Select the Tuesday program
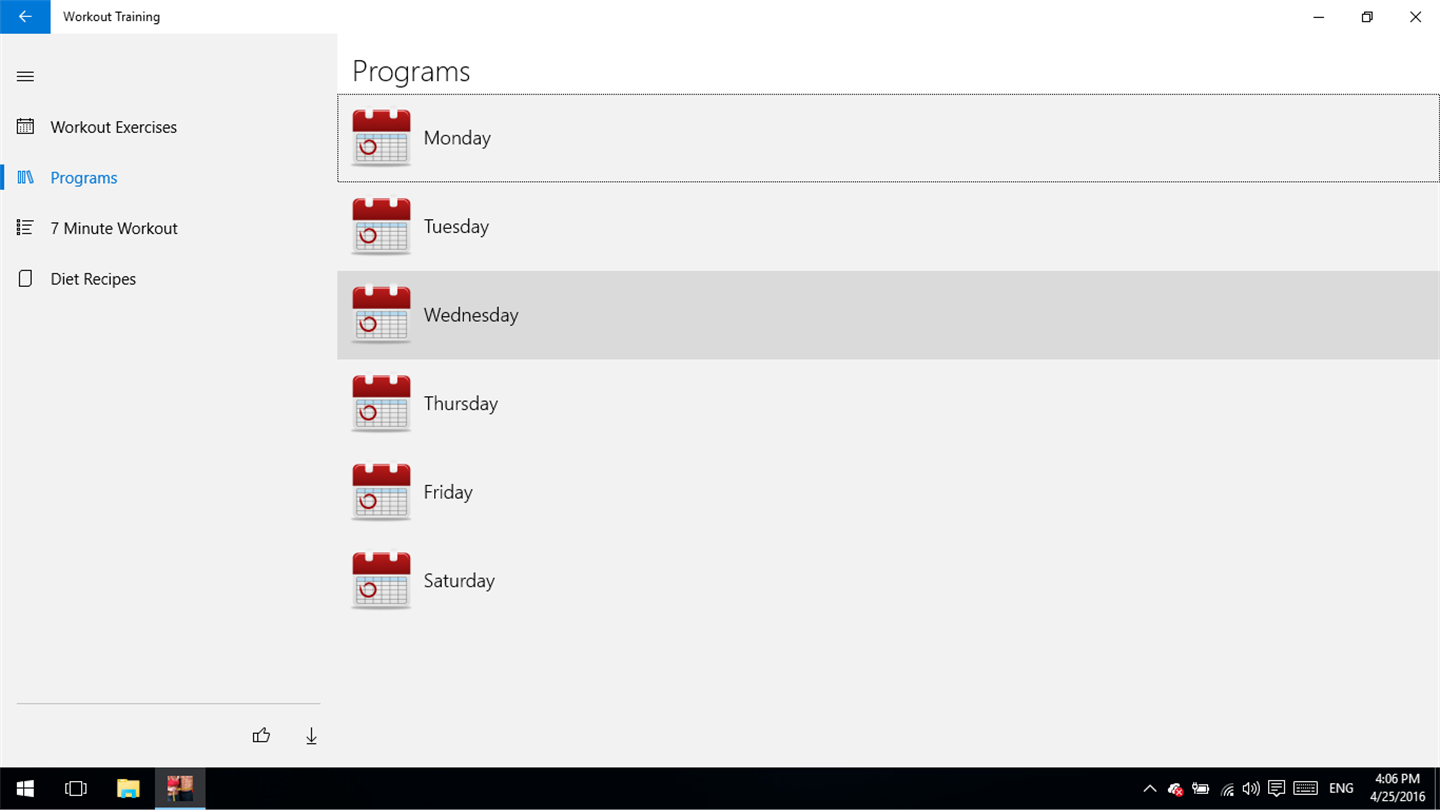1440x810 pixels. [456, 227]
